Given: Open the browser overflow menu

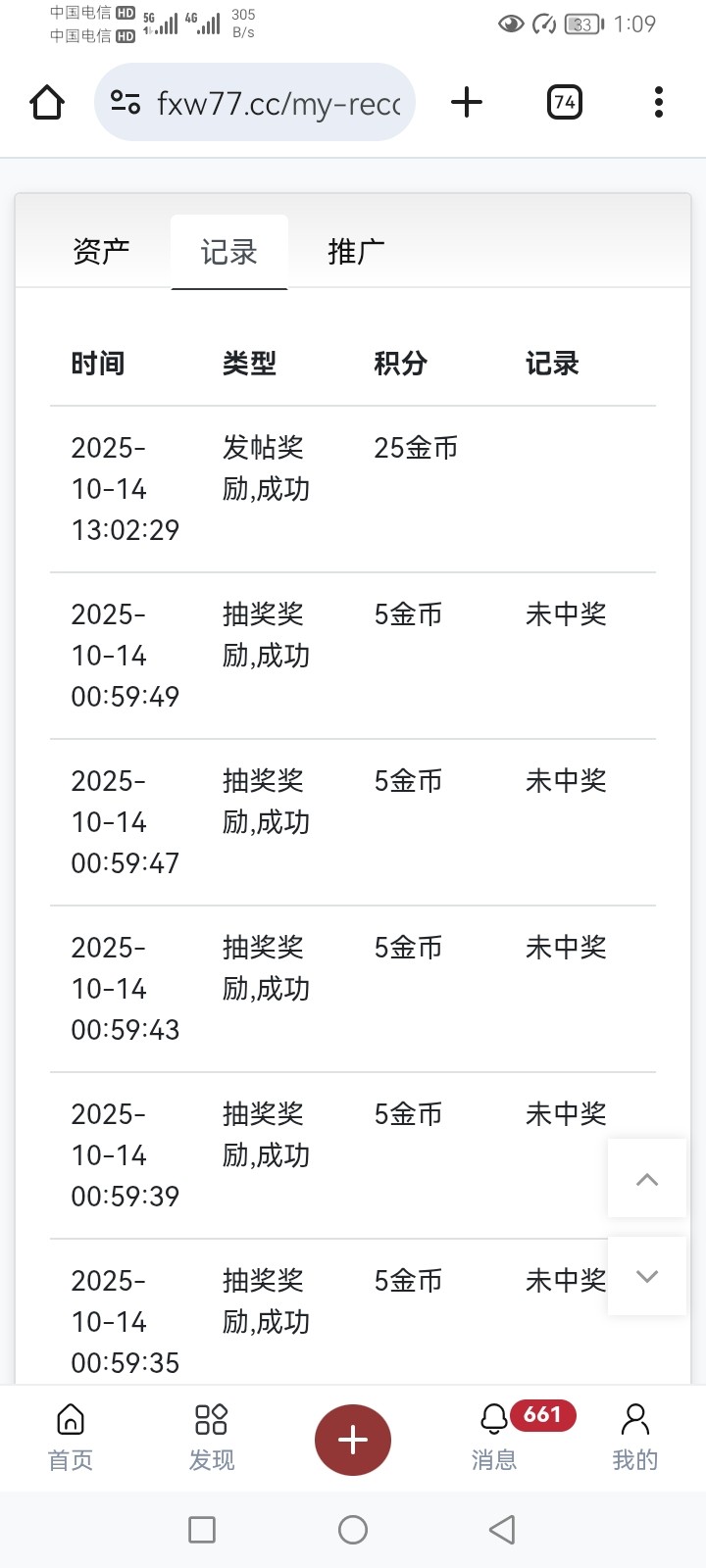Looking at the screenshot, I should 658,102.
